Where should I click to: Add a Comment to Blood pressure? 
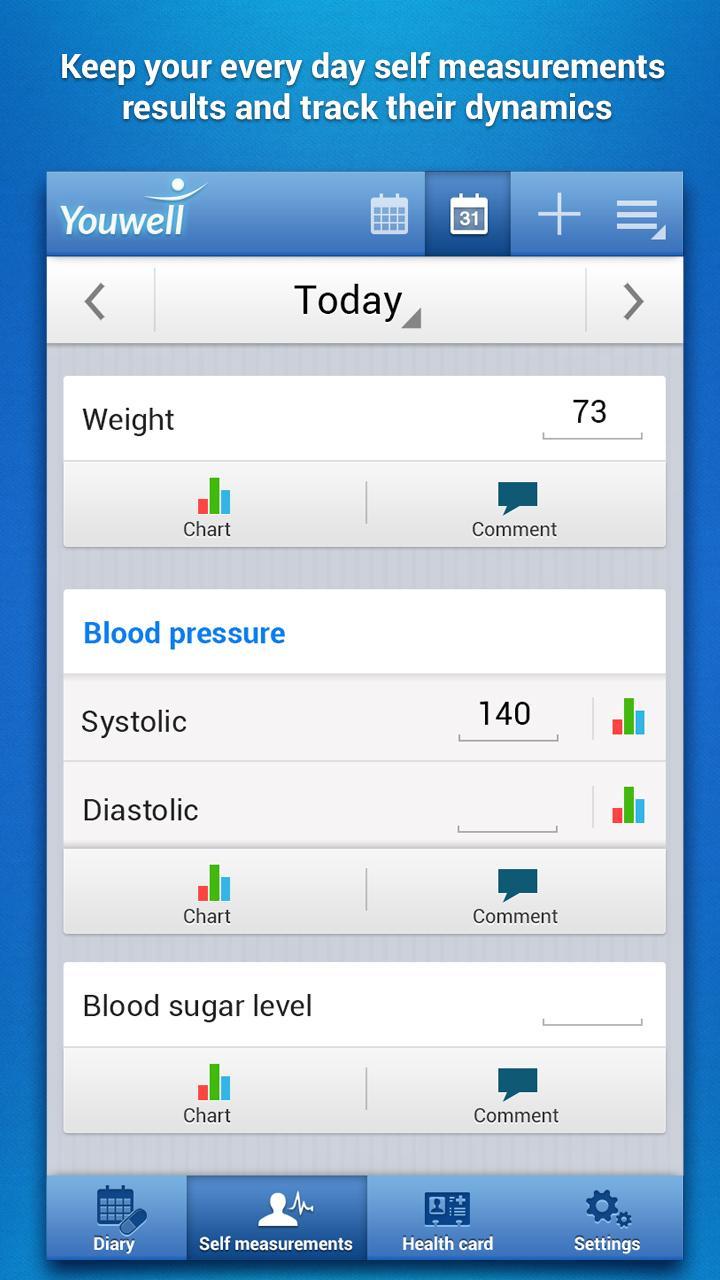(515, 891)
